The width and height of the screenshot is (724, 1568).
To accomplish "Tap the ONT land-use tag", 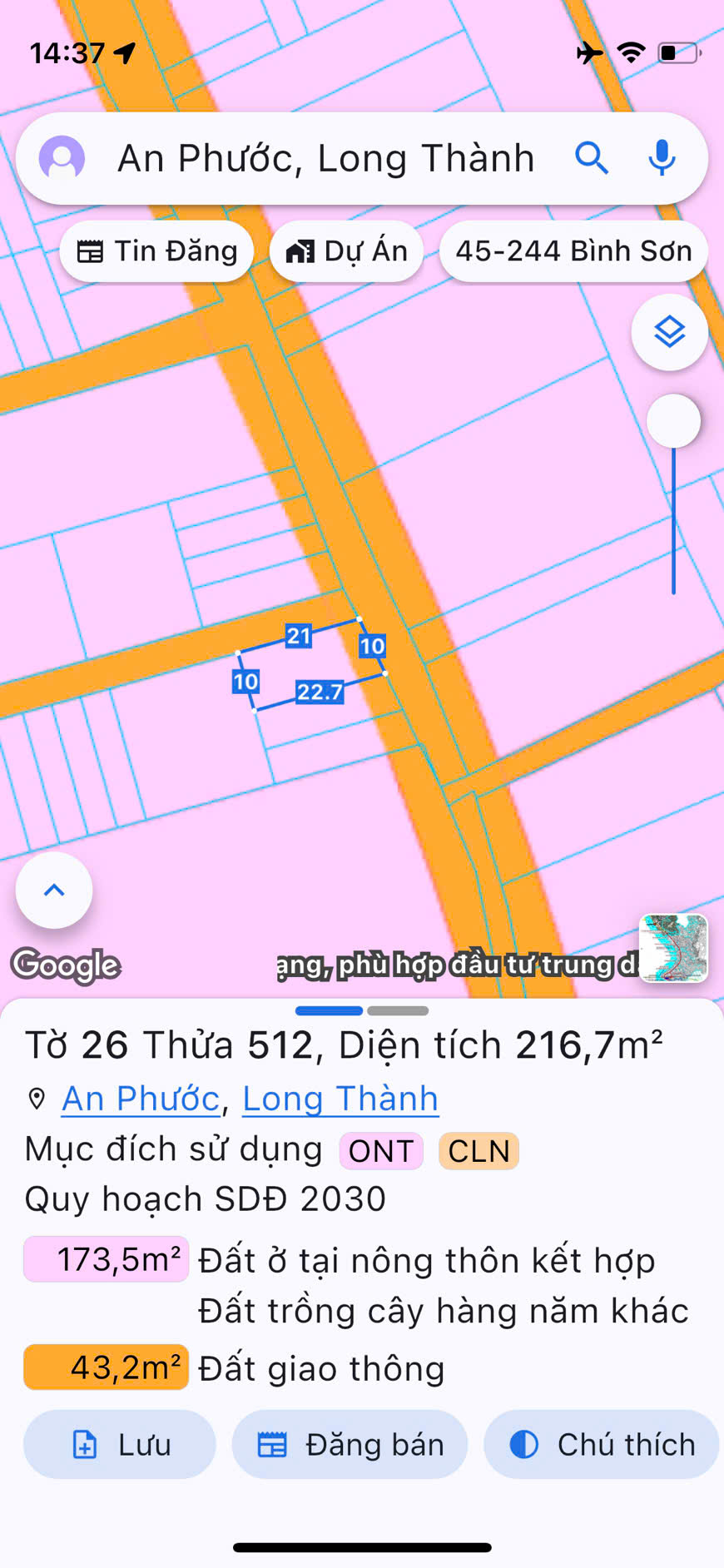I will point(381,1151).
